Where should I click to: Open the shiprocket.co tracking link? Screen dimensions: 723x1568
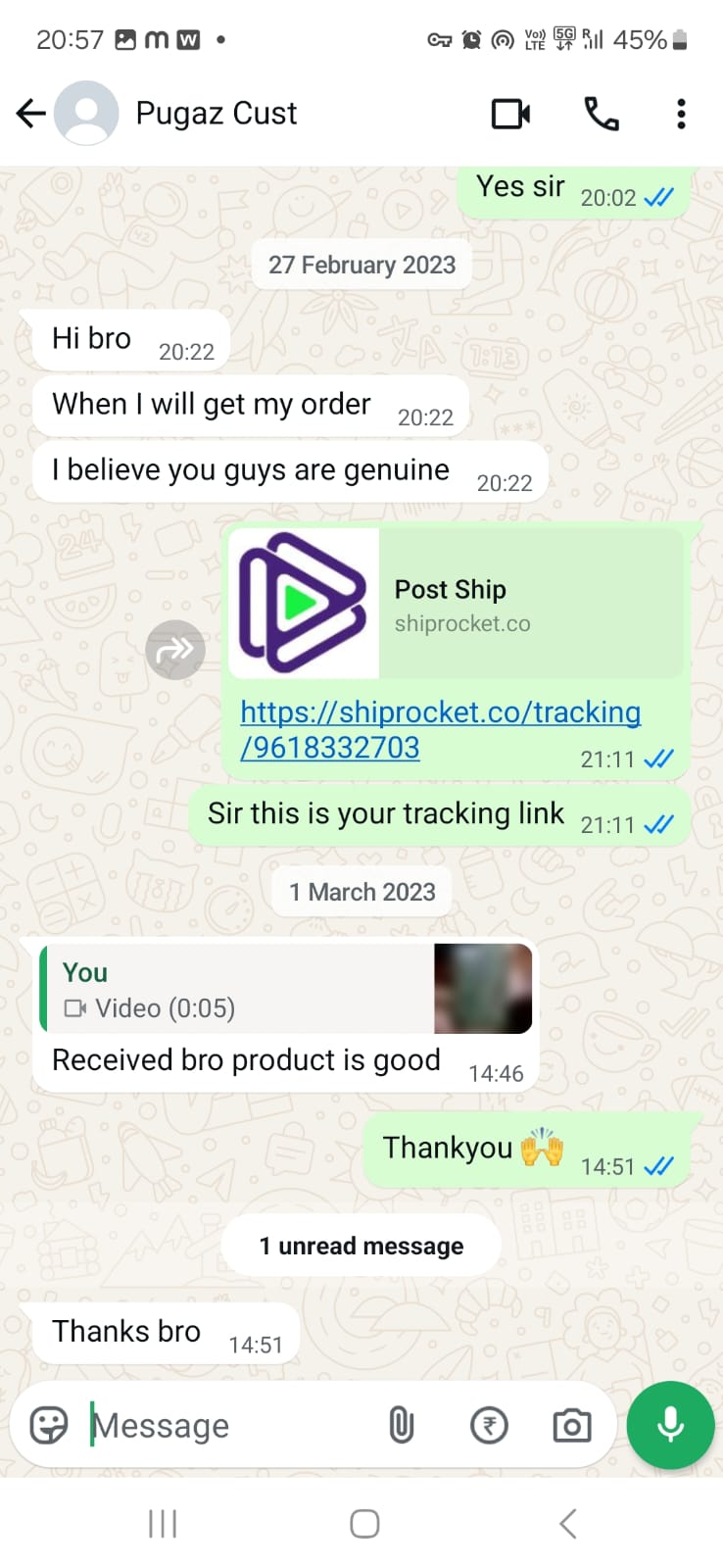click(440, 729)
